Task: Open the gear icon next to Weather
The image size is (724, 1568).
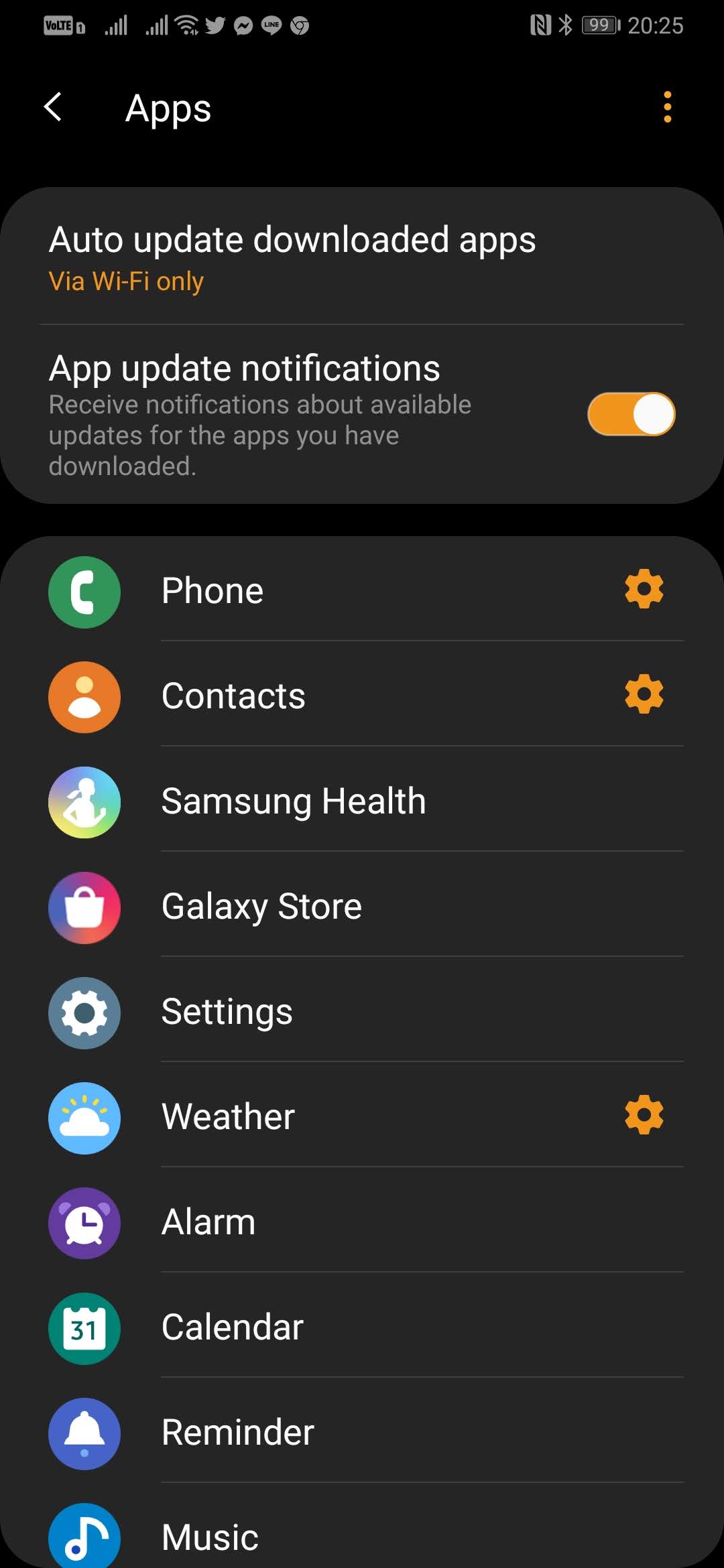Action: click(x=644, y=1115)
